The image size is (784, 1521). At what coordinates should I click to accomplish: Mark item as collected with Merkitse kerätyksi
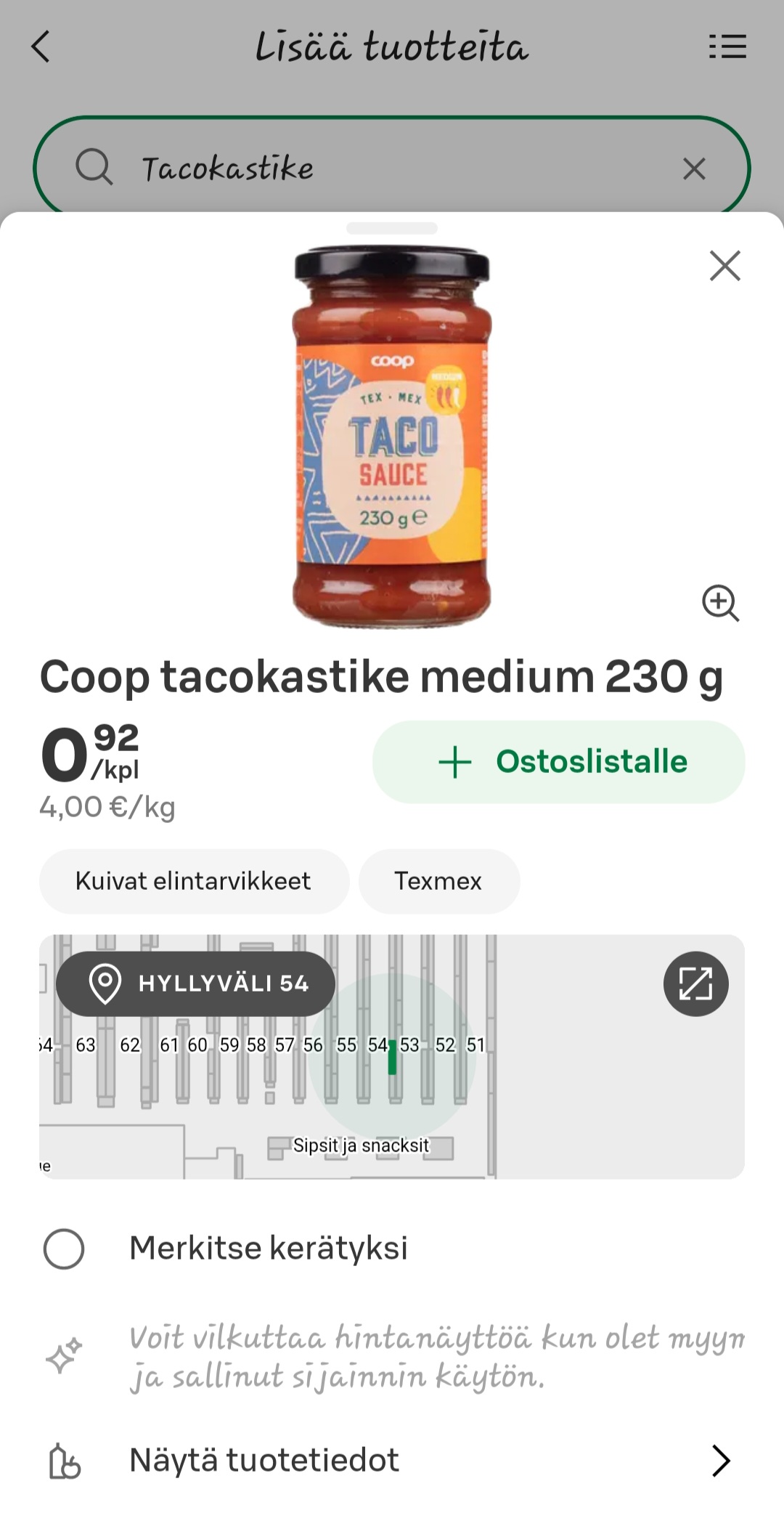(64, 1249)
